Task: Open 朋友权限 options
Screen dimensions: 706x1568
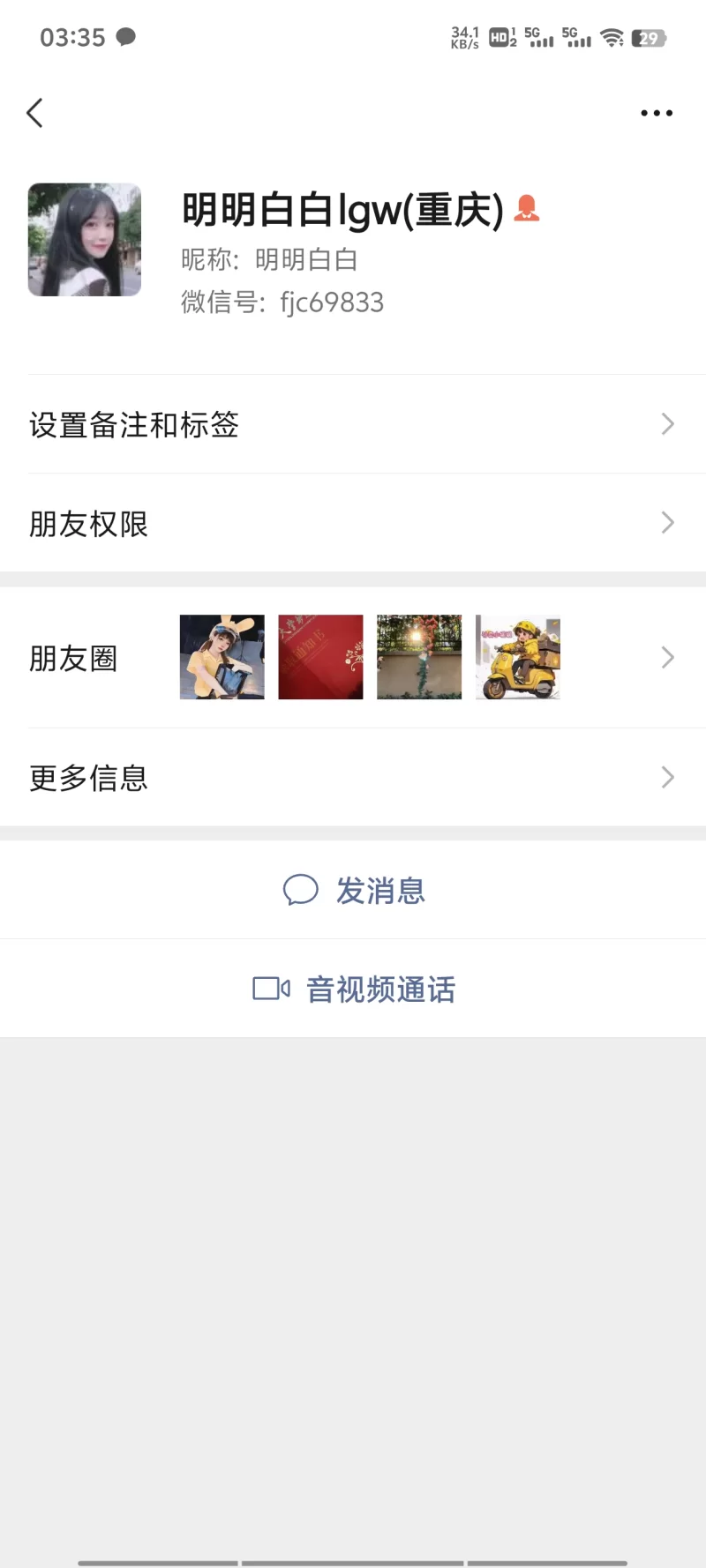Action: pos(353,524)
